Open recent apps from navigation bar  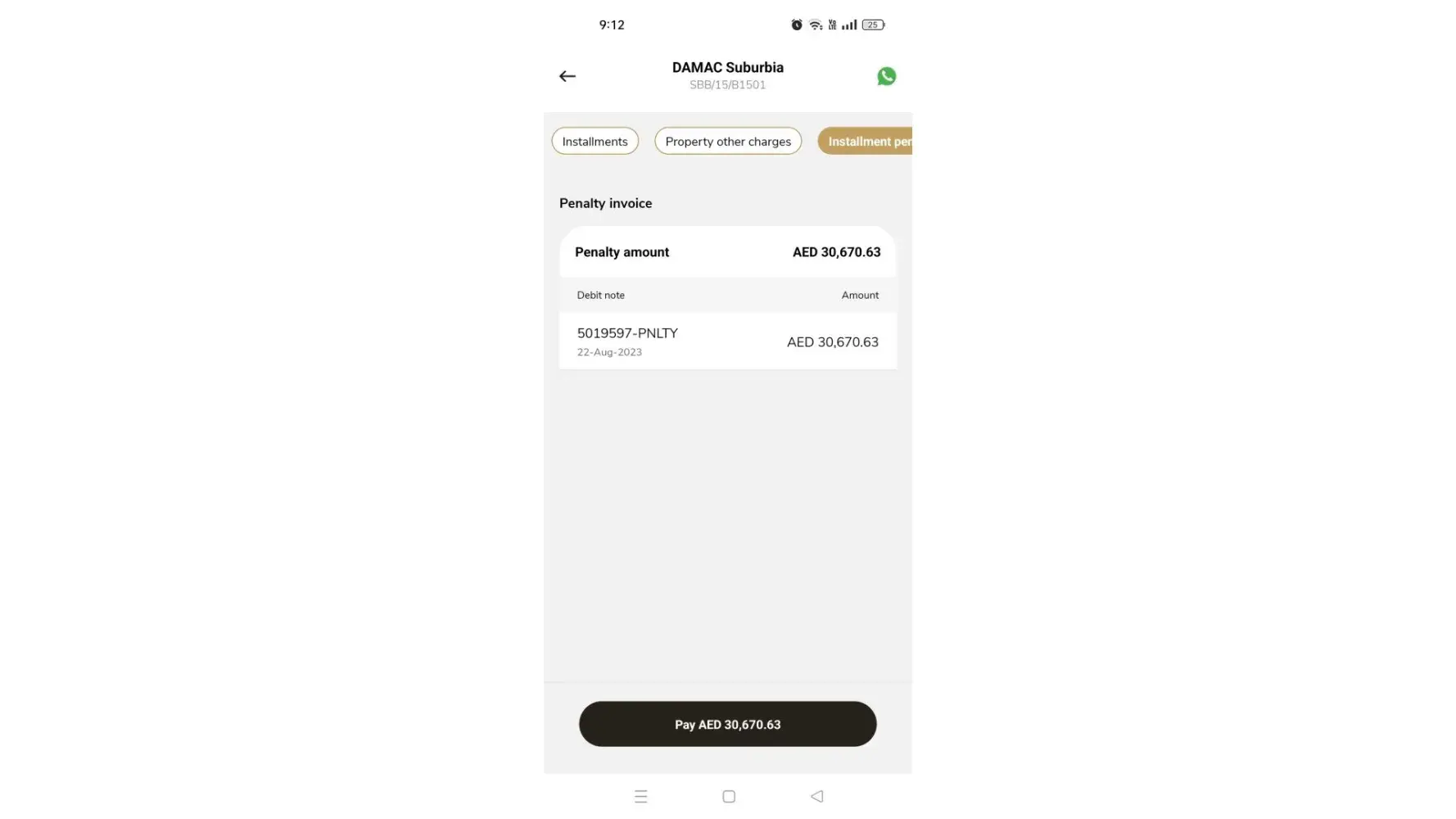point(640,796)
